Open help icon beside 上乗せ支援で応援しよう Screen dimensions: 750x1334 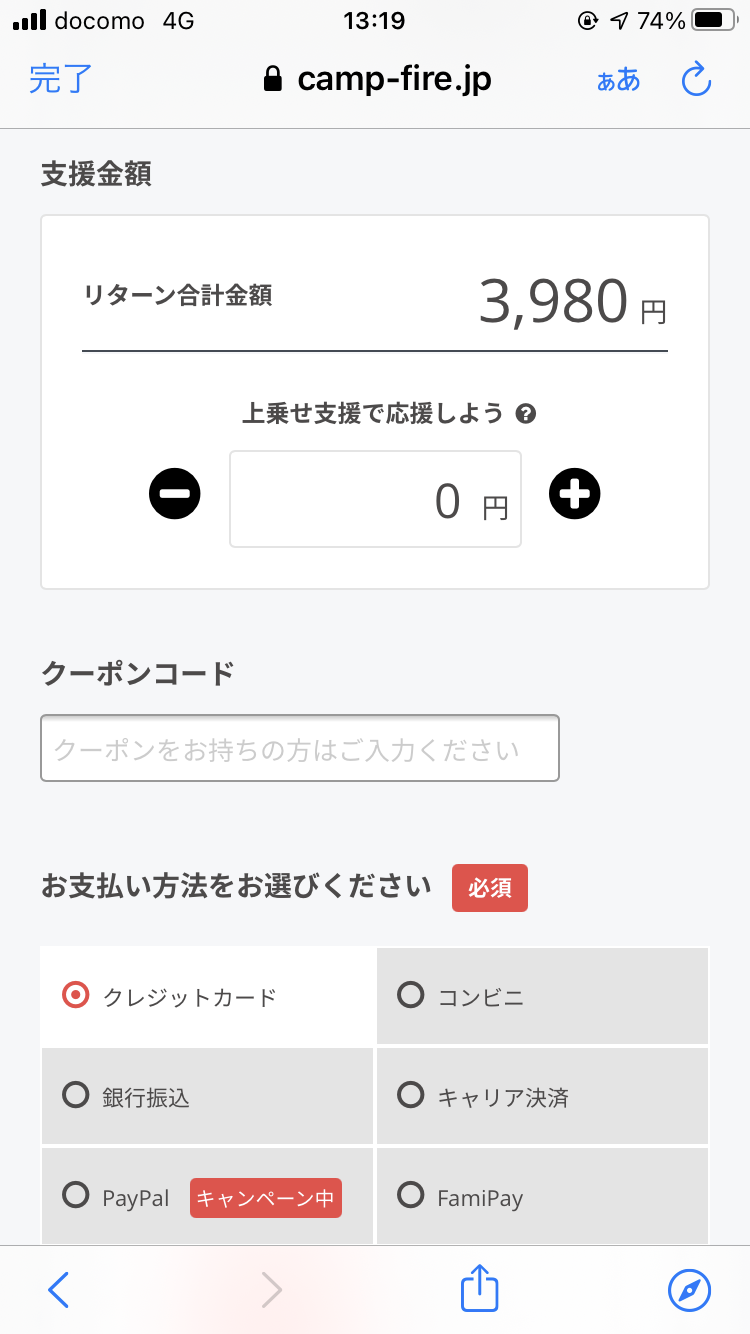click(526, 414)
